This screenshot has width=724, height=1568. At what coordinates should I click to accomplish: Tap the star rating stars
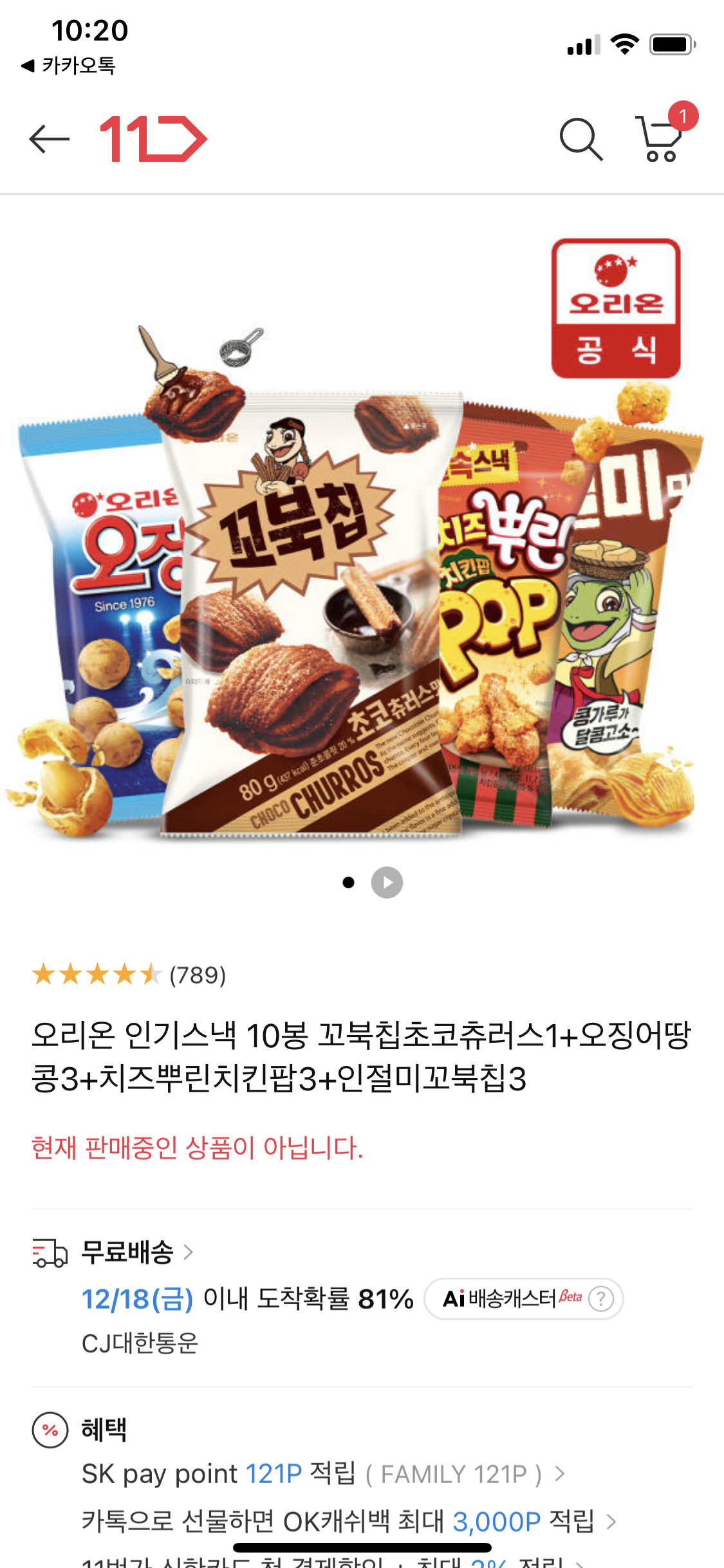[x=97, y=974]
